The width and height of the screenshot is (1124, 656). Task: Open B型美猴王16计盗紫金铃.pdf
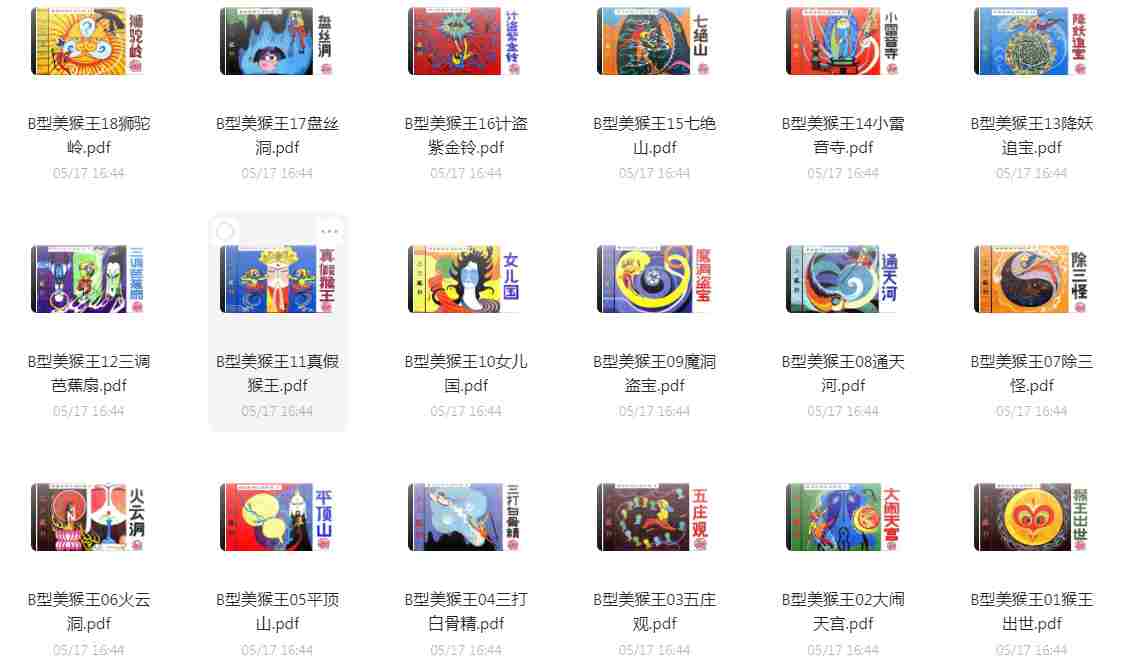466,41
